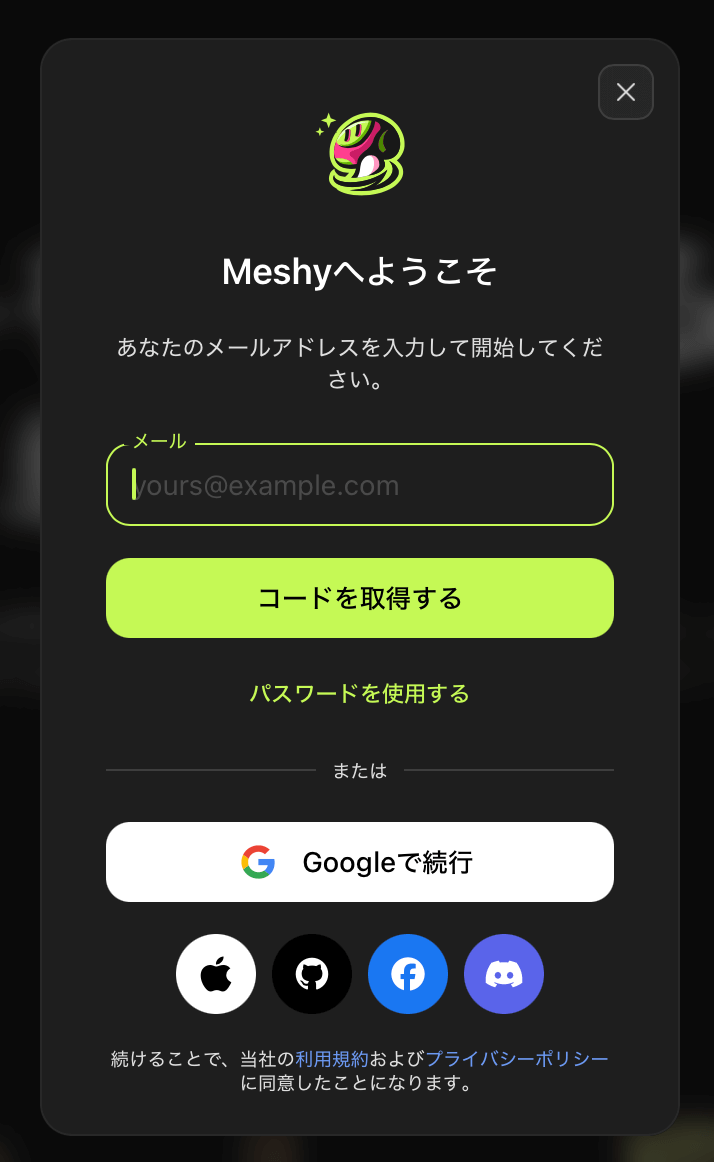
Task: Open the プライバシーポリシー link
Action: (517, 1059)
